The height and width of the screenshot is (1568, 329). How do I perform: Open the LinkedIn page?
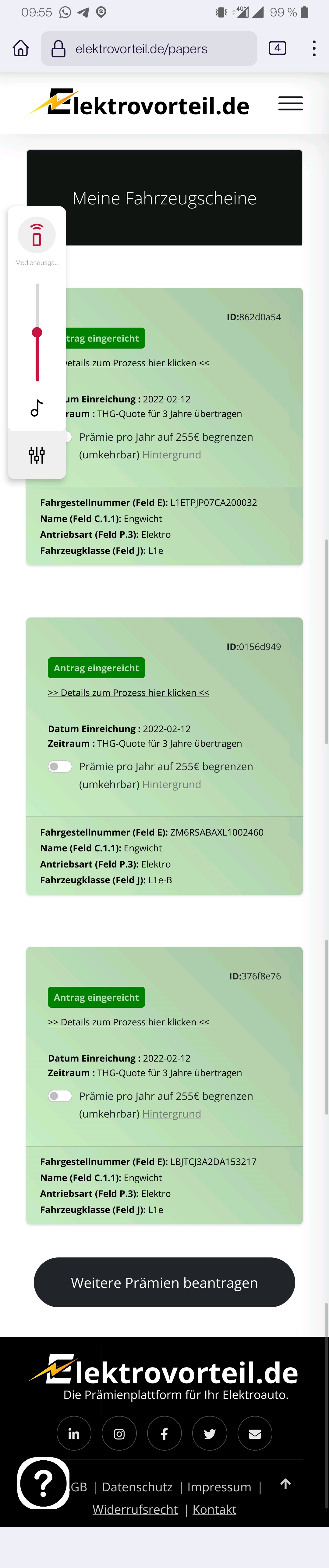74,1434
